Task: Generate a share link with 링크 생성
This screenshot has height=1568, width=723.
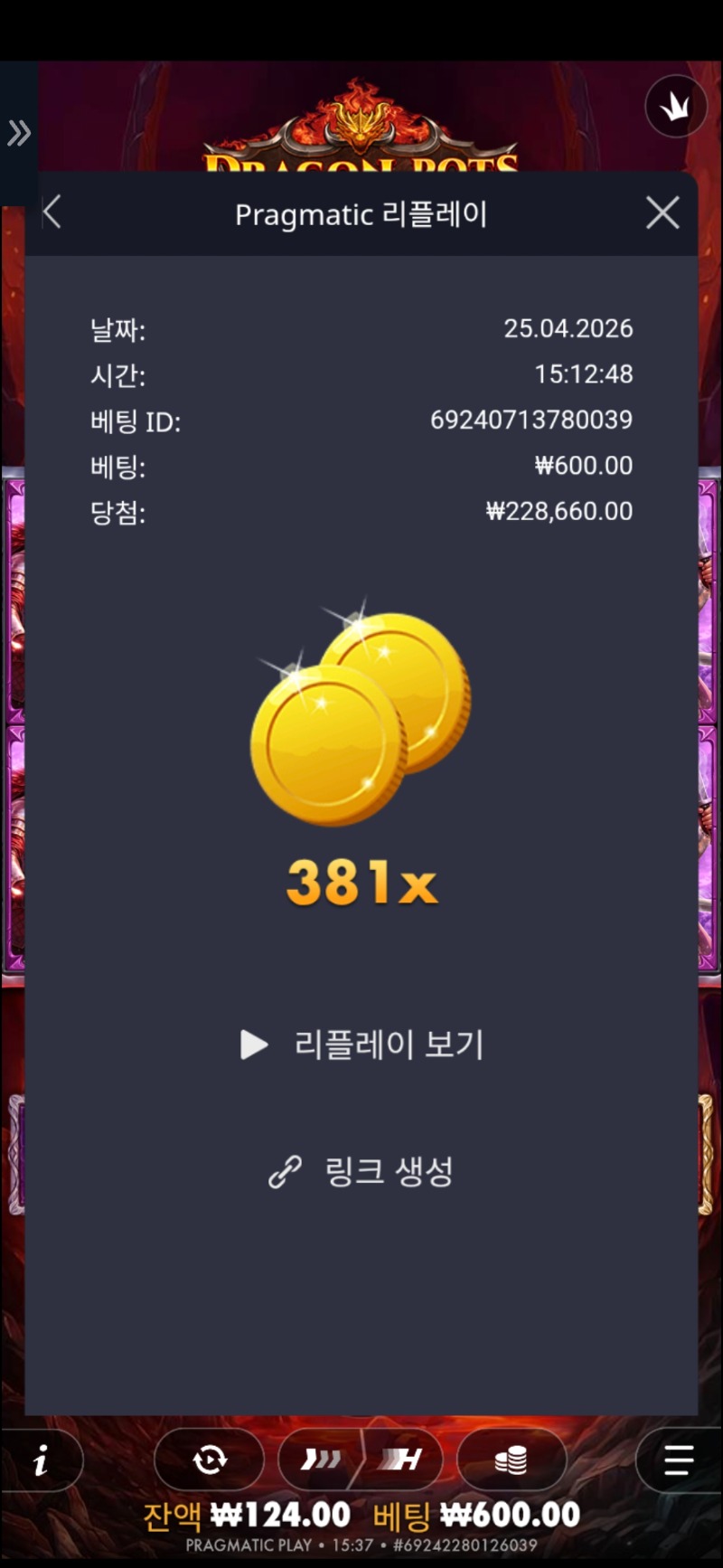Action: [362, 1171]
